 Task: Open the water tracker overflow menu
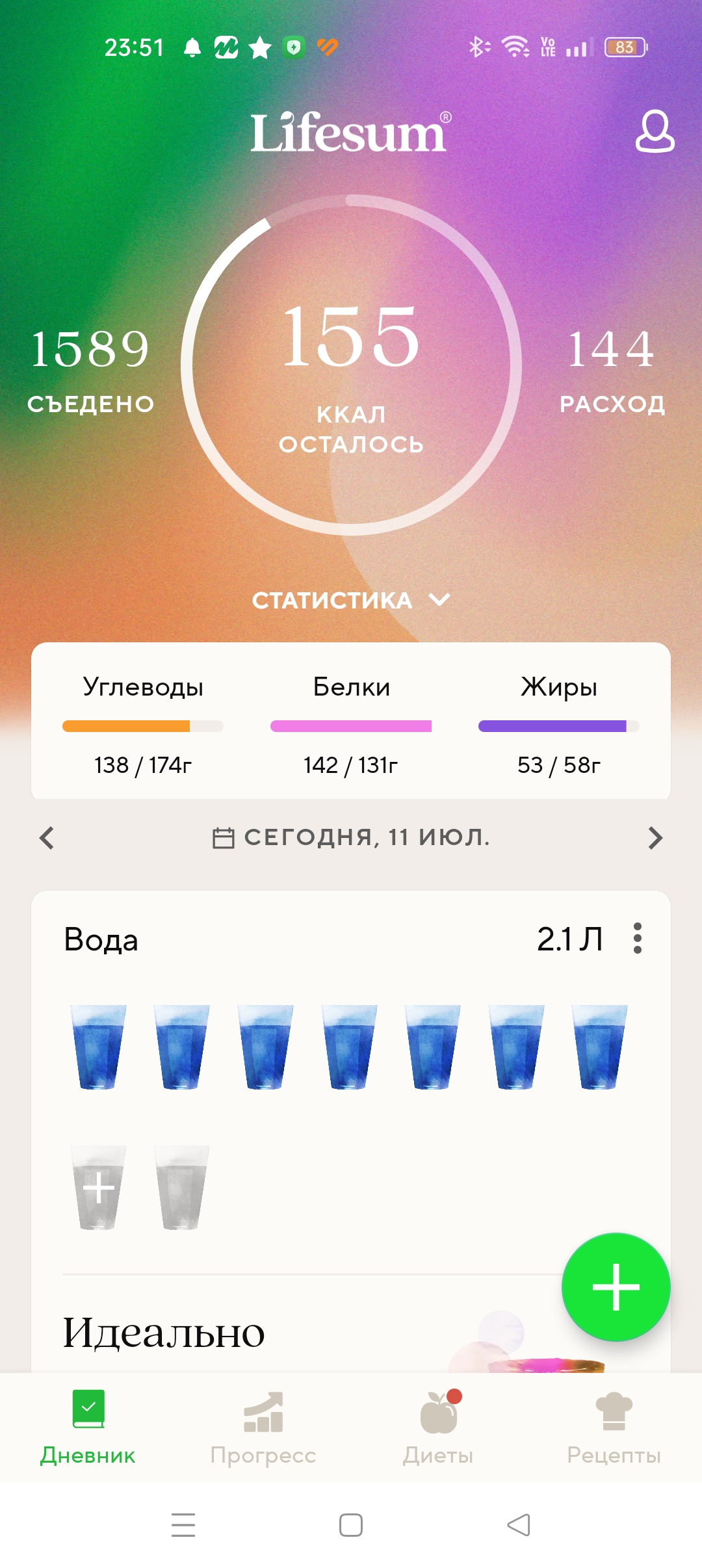(638, 938)
